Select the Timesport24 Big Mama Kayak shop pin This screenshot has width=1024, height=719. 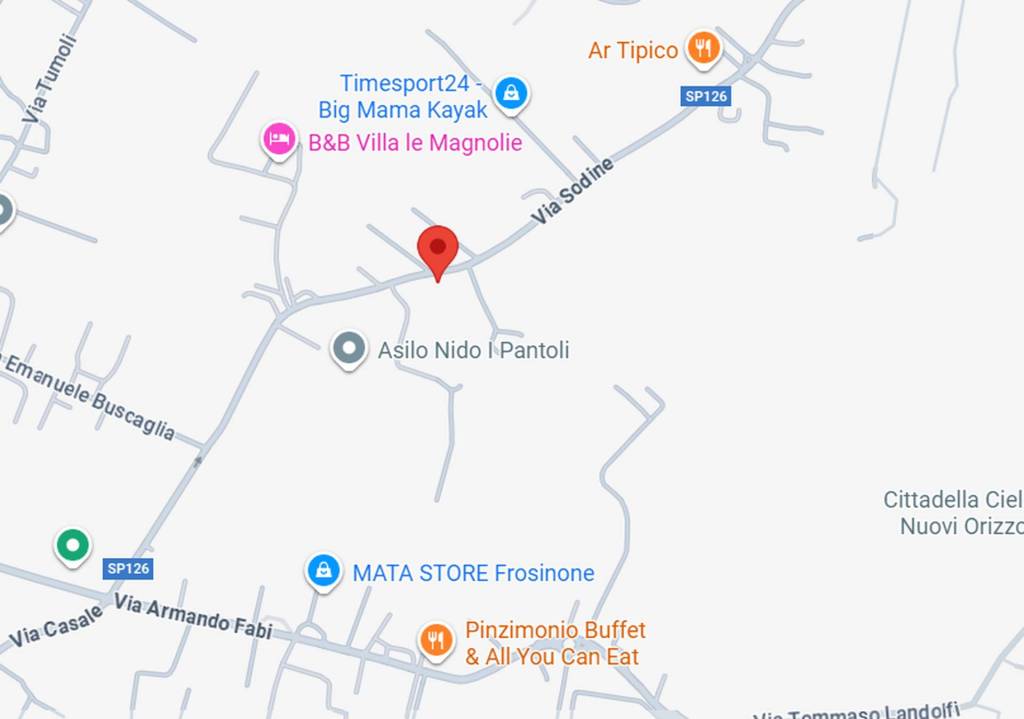tap(511, 94)
